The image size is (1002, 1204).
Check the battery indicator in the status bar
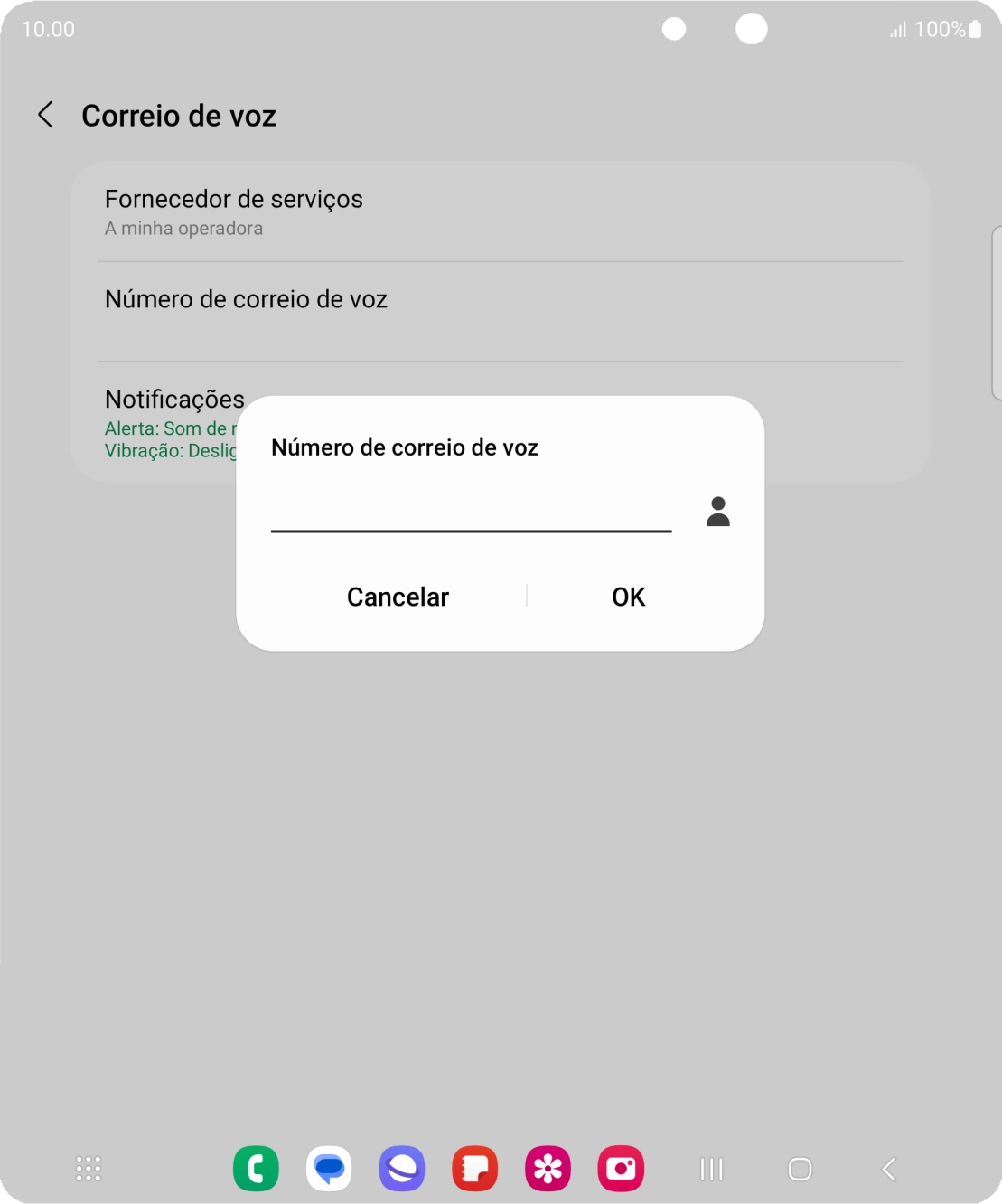pos(973,29)
